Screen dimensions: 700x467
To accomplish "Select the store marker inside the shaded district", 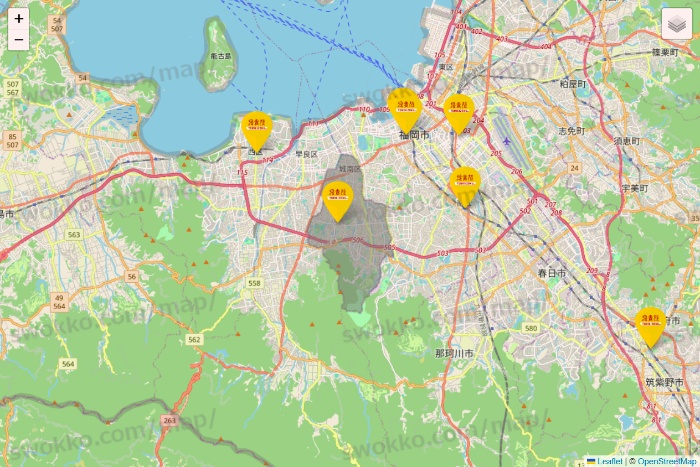I will [338, 198].
